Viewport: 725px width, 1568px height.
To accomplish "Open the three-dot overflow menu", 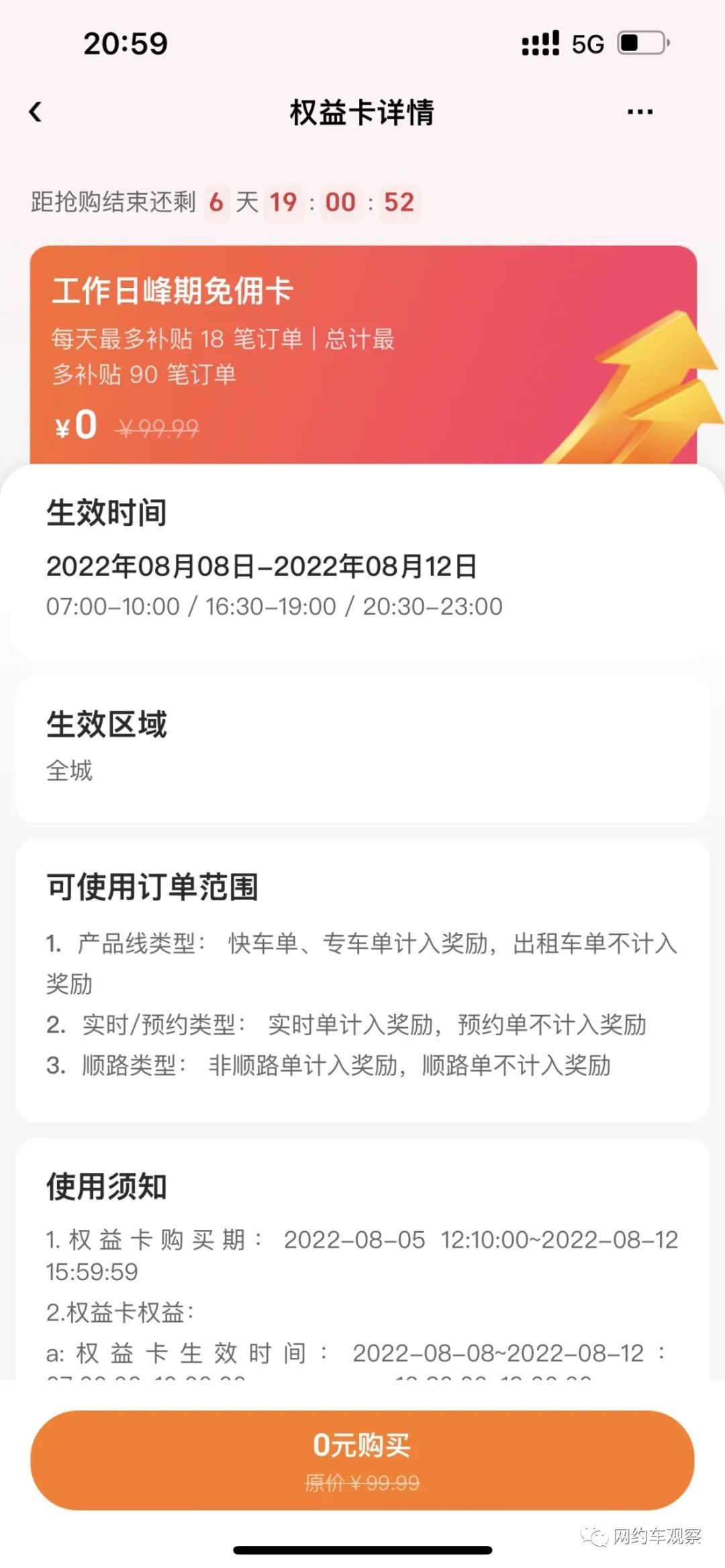I will 639,112.
